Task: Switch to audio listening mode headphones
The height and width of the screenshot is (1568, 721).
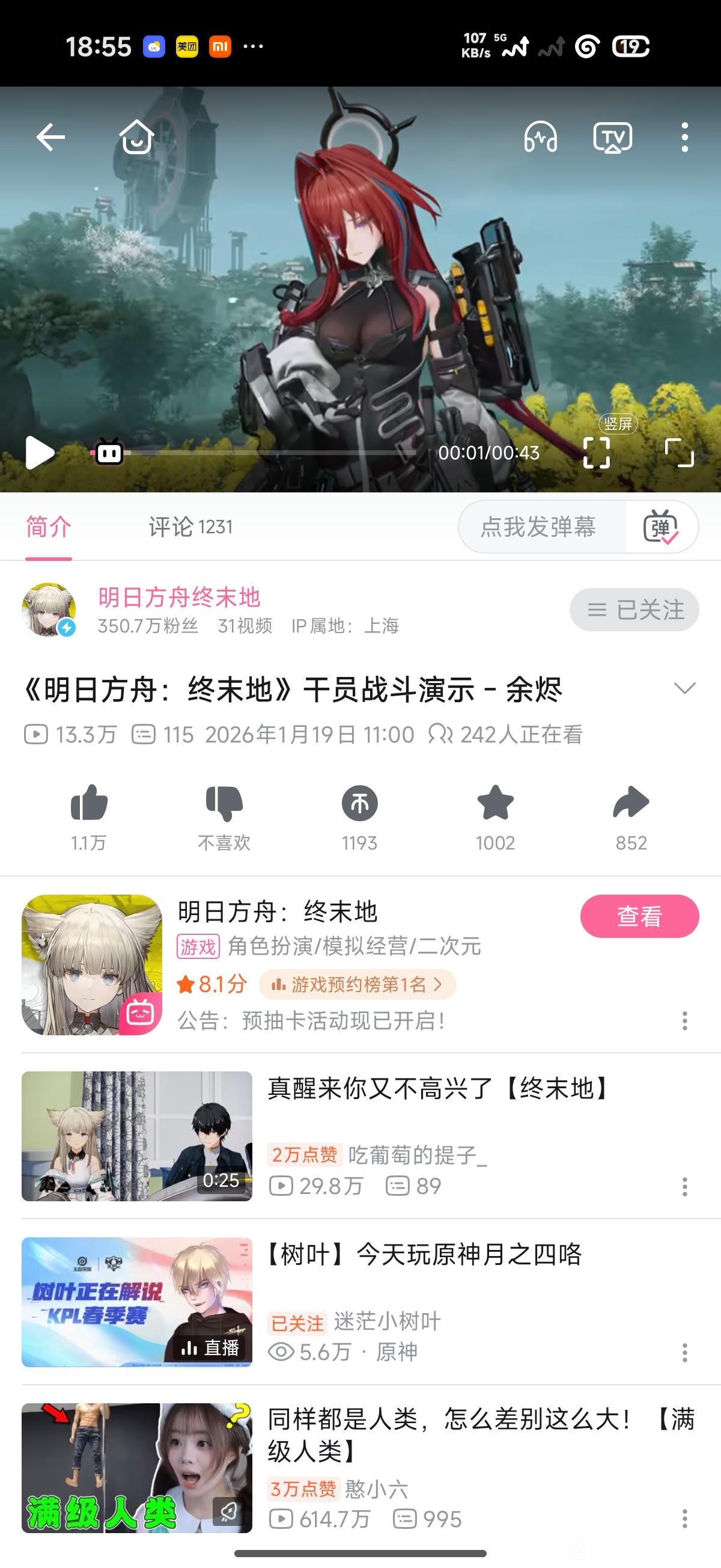Action: 540,136
